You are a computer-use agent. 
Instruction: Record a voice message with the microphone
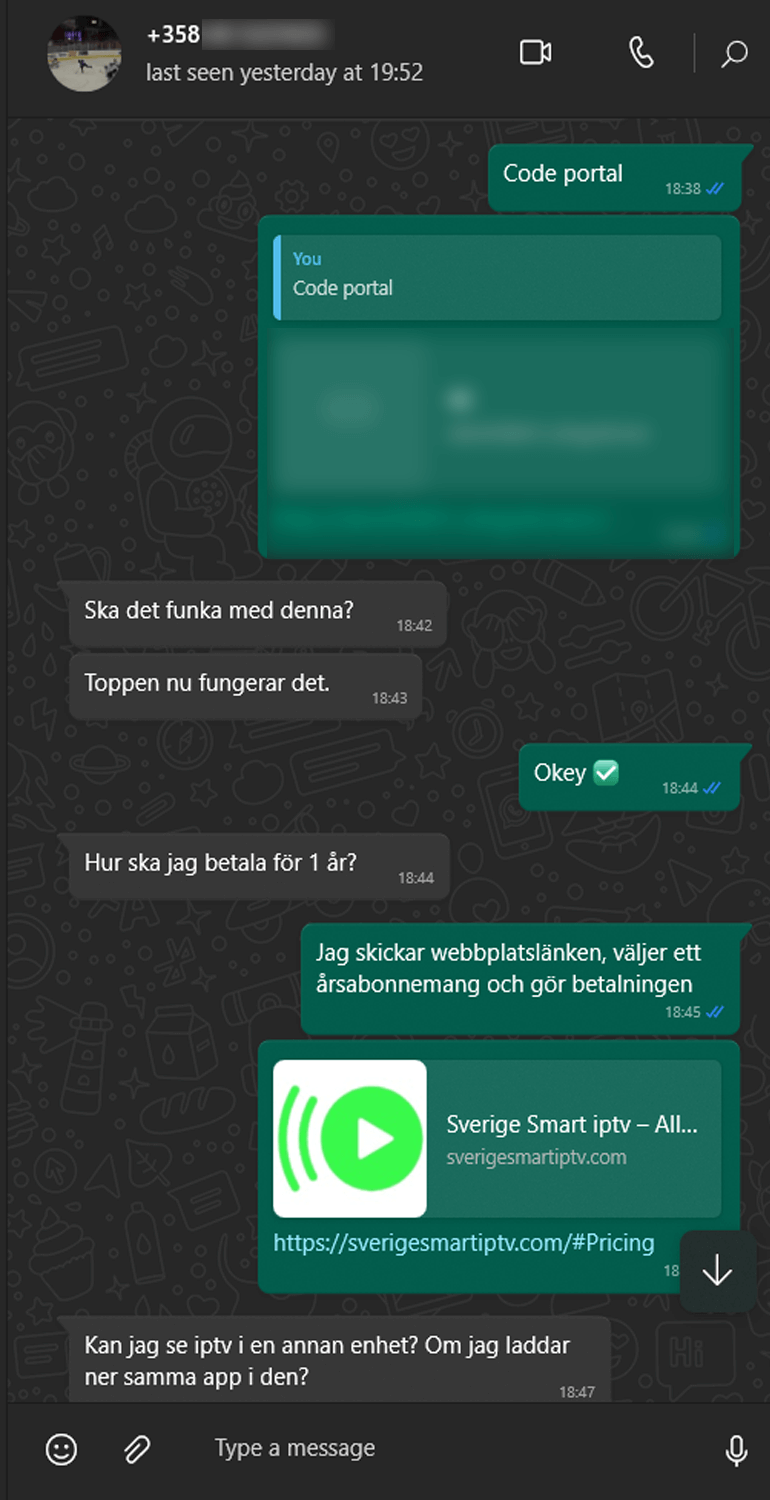(736, 1450)
